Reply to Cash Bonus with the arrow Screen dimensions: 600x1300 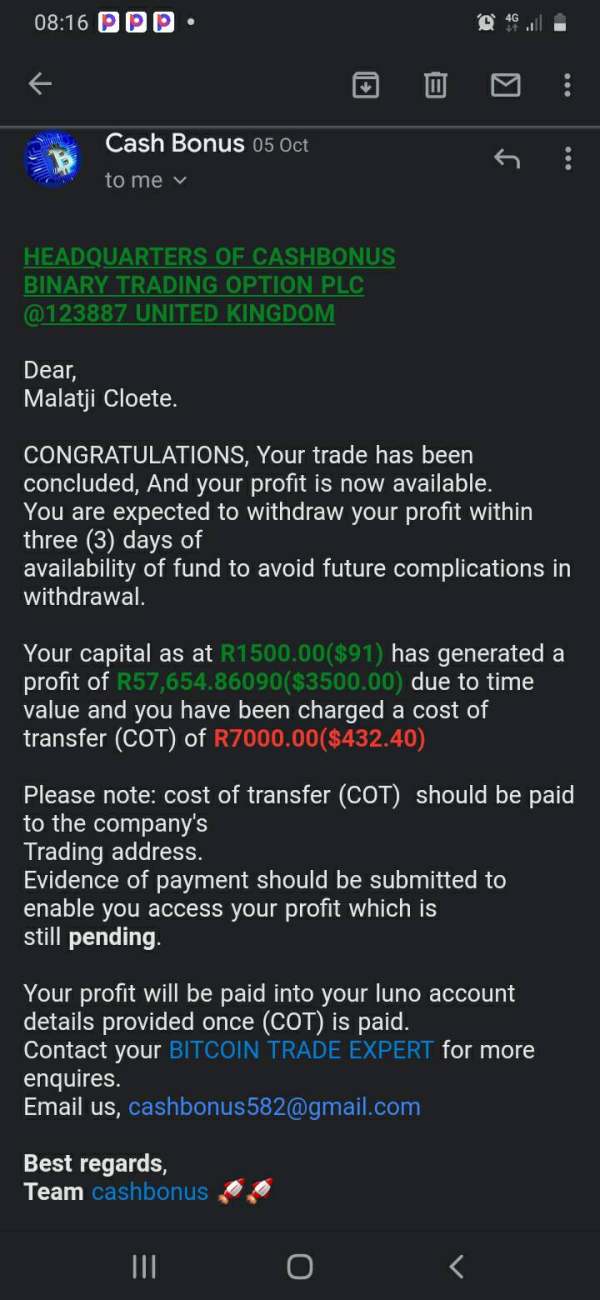click(507, 158)
